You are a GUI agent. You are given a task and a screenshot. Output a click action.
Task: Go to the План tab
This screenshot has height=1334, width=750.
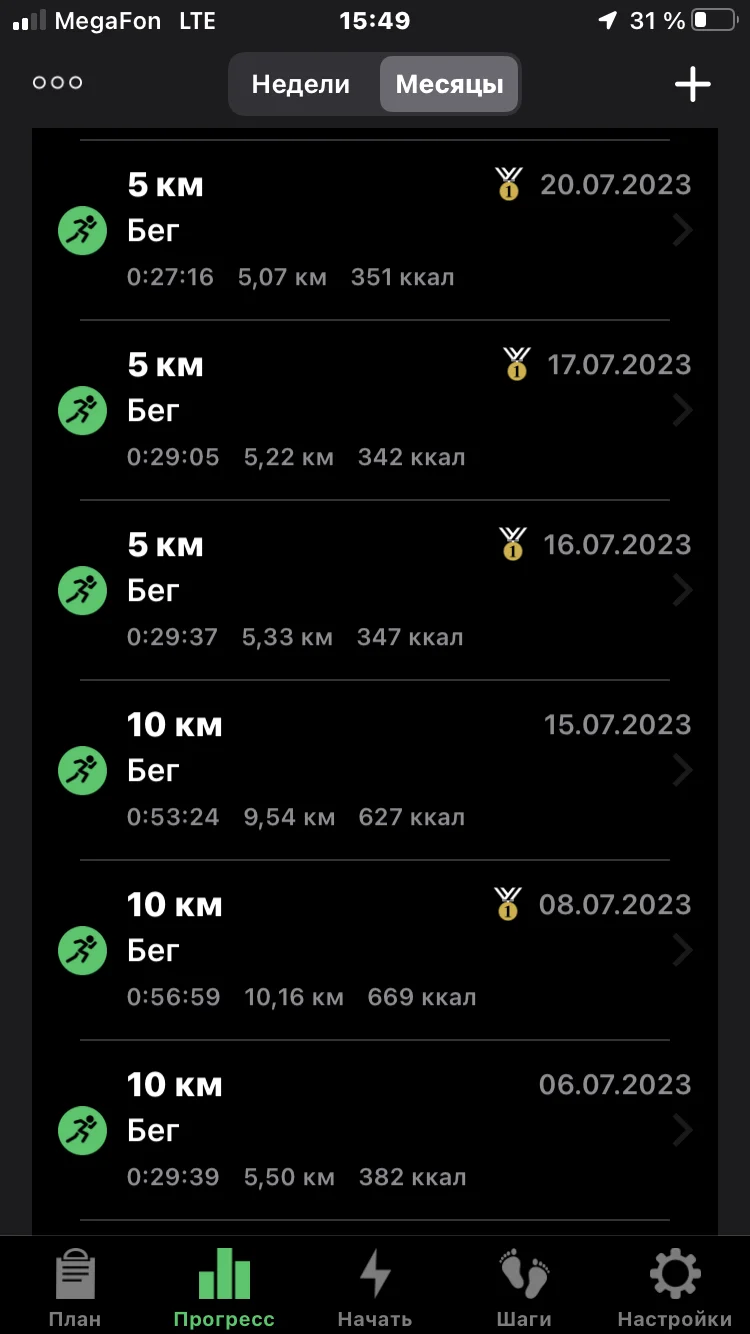click(75, 1288)
